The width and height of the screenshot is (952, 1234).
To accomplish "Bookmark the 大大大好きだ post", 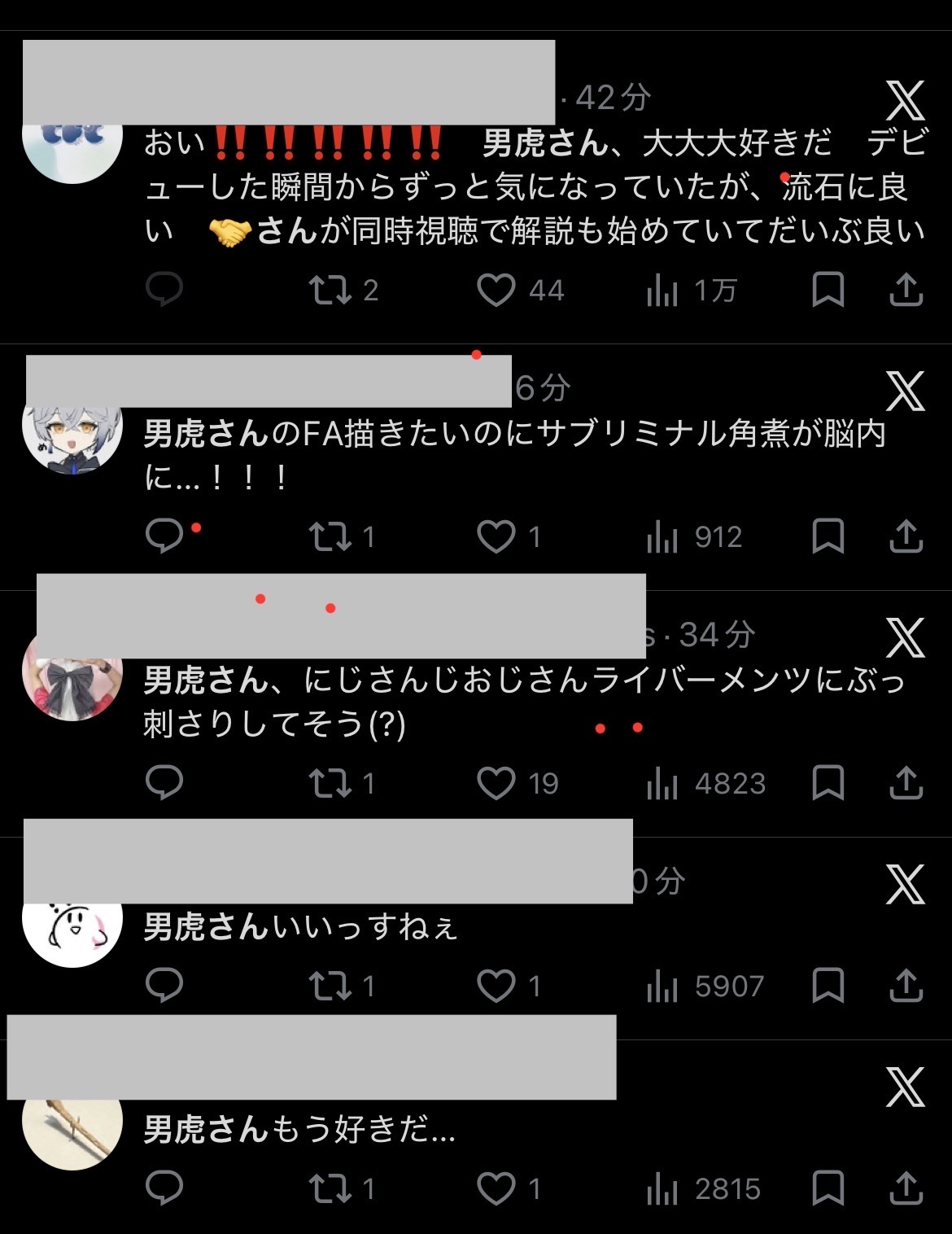I will (x=828, y=290).
